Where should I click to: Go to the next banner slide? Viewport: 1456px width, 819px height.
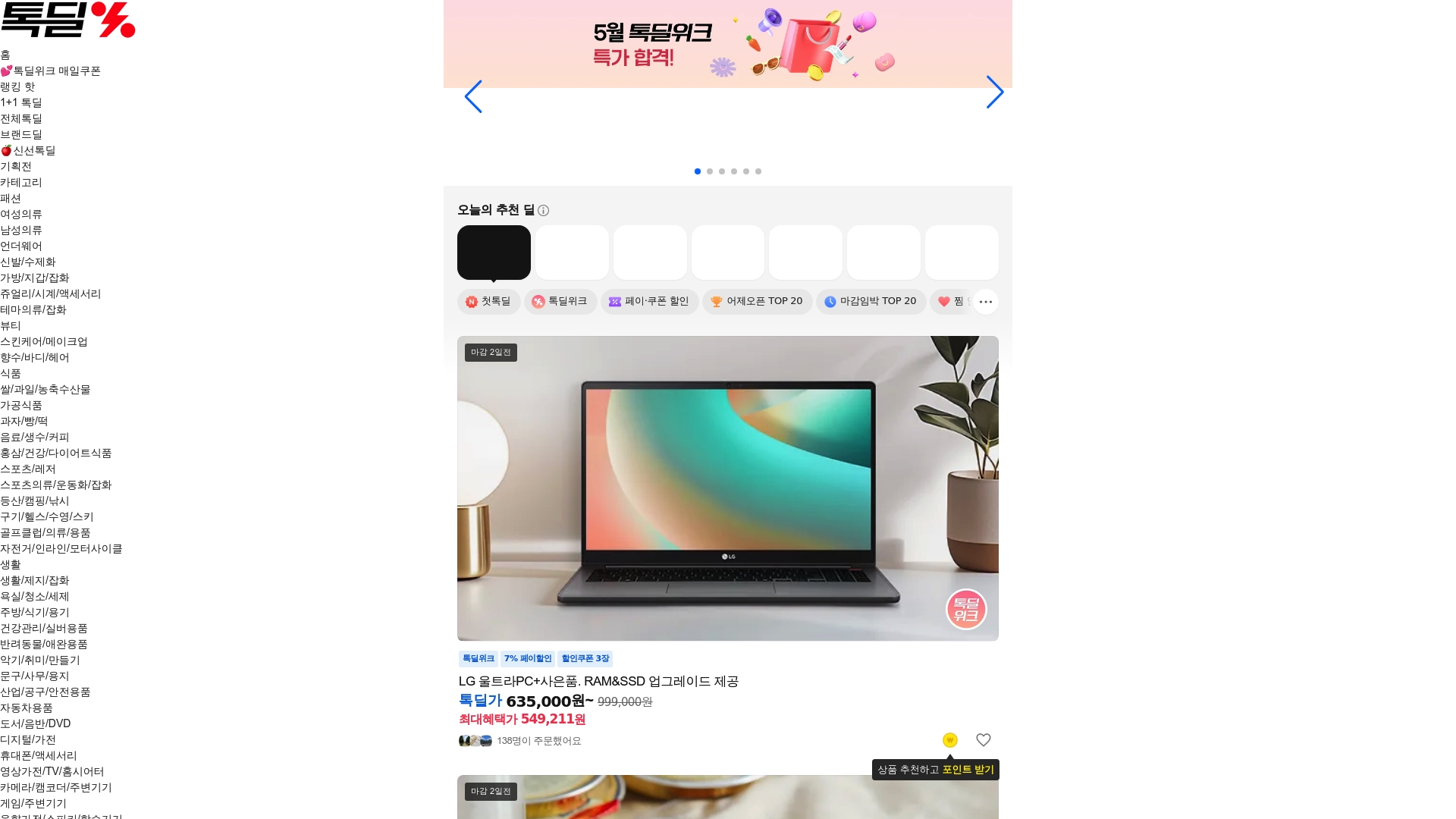[x=995, y=93]
